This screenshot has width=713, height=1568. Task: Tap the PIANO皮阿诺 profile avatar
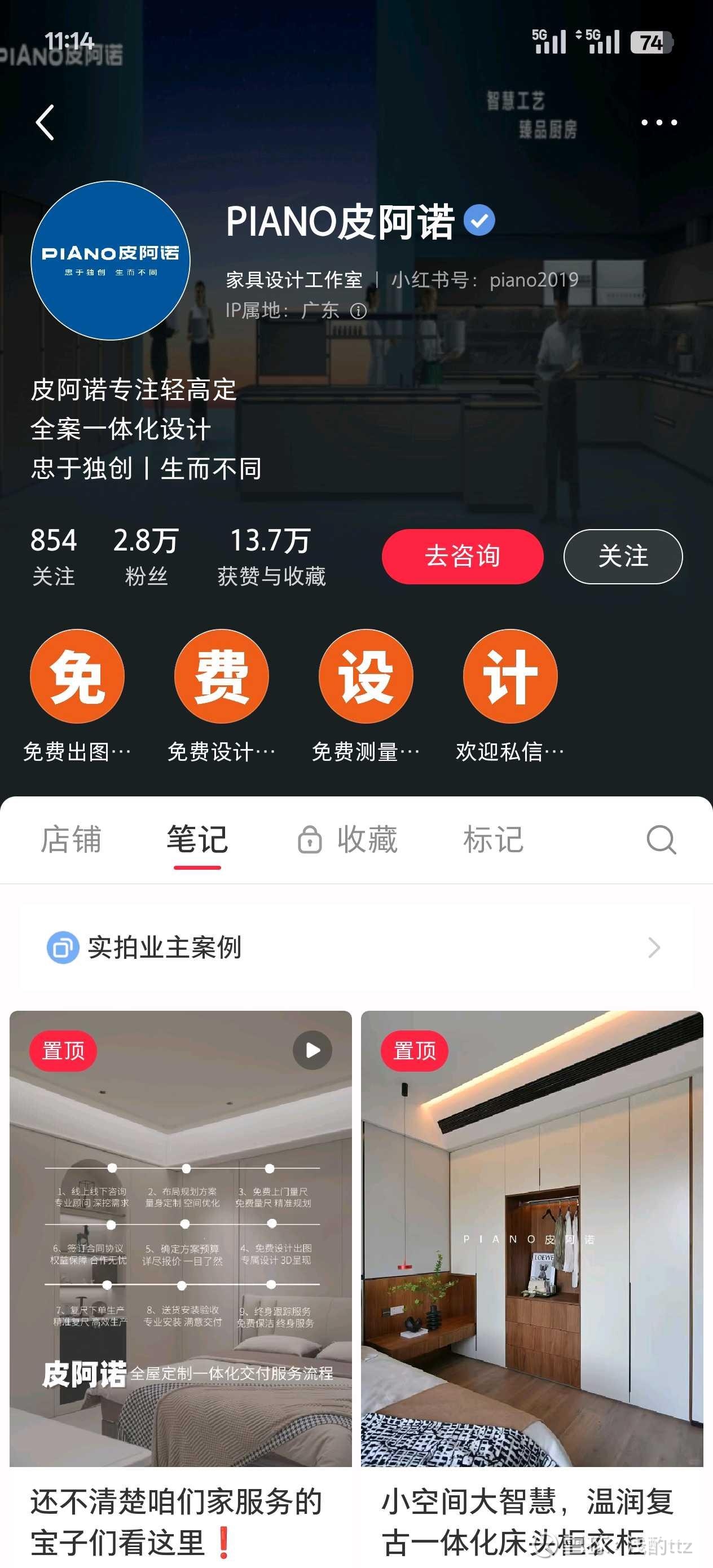[x=110, y=261]
